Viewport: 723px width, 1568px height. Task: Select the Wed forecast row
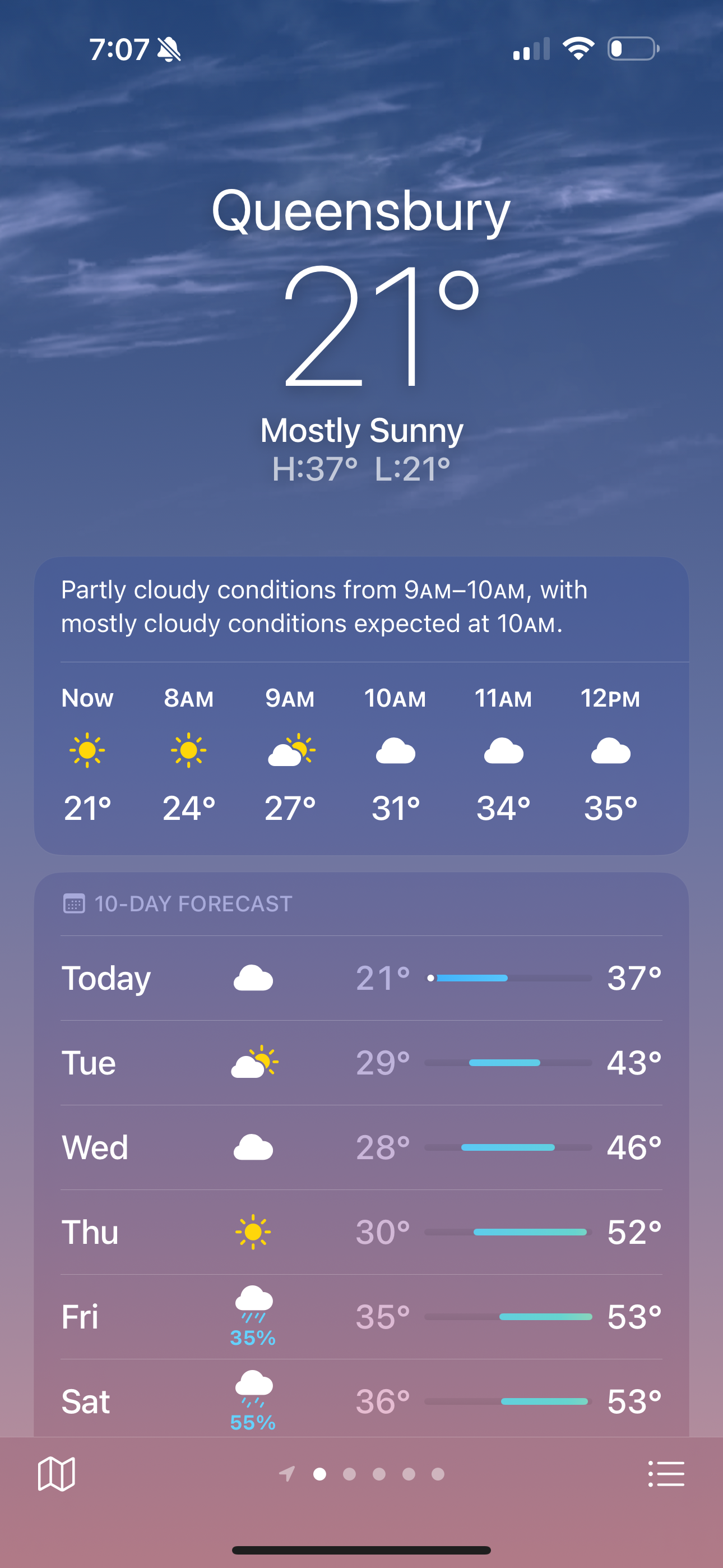[x=361, y=1147]
